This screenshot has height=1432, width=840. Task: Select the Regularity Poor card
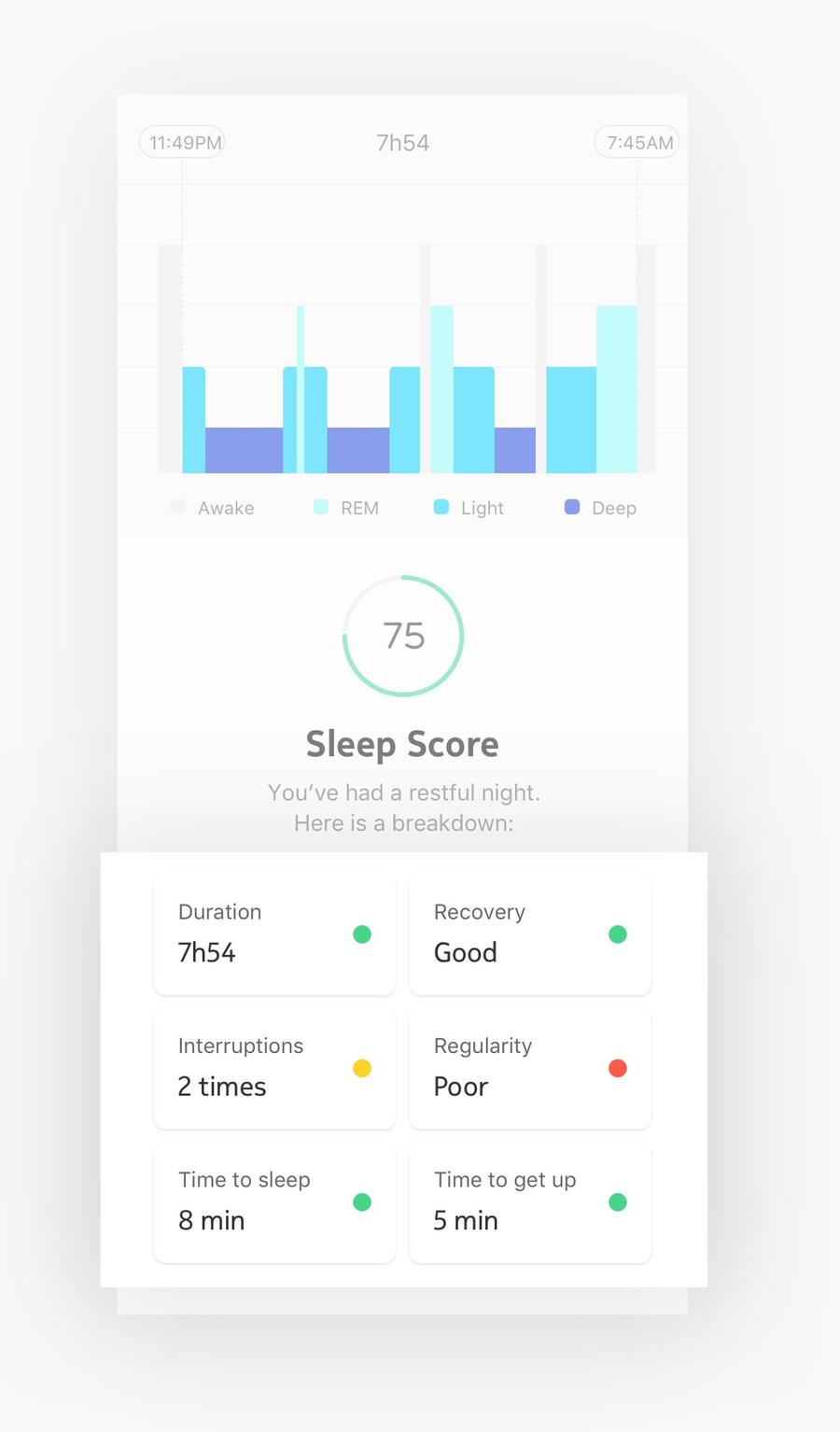tap(530, 1068)
